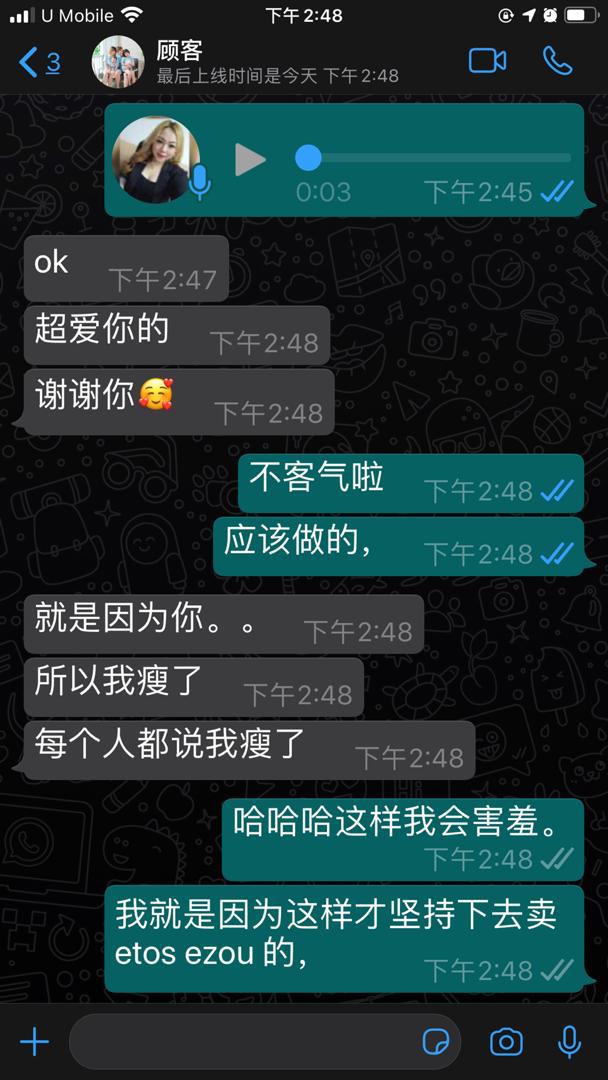Open the sticker picker

pos(435,1041)
